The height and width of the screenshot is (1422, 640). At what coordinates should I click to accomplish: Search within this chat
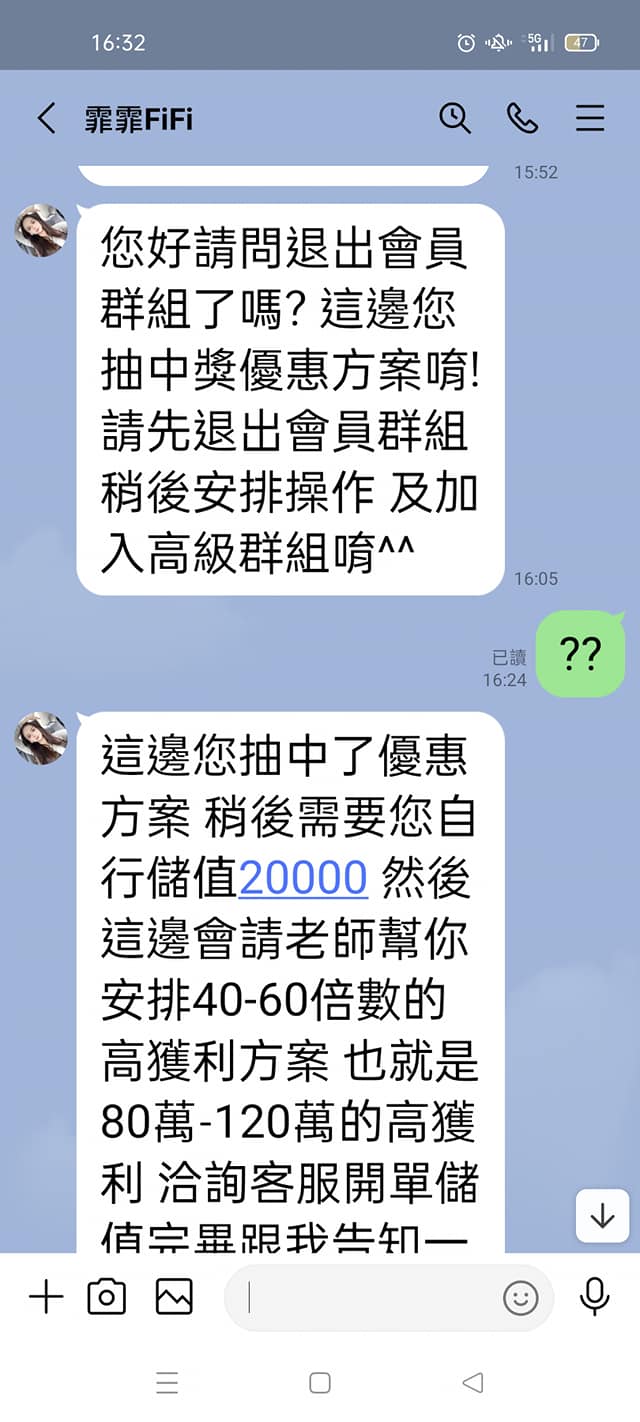[x=455, y=119]
